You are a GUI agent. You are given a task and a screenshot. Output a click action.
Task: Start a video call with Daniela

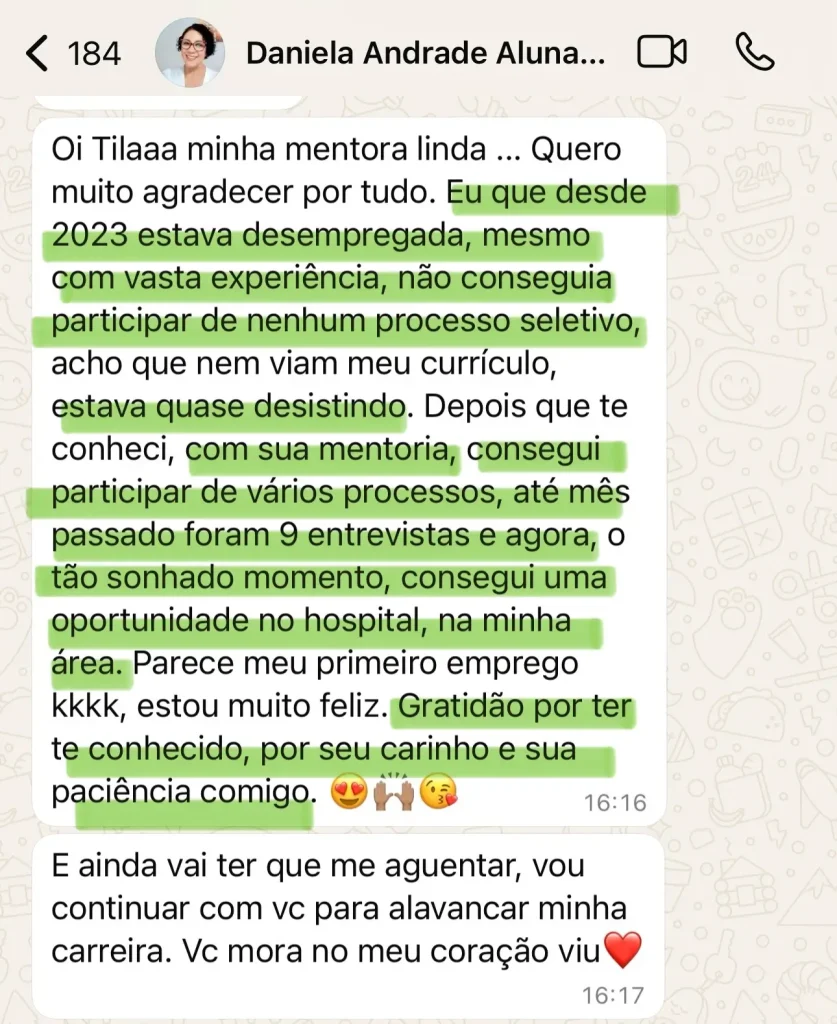click(661, 52)
